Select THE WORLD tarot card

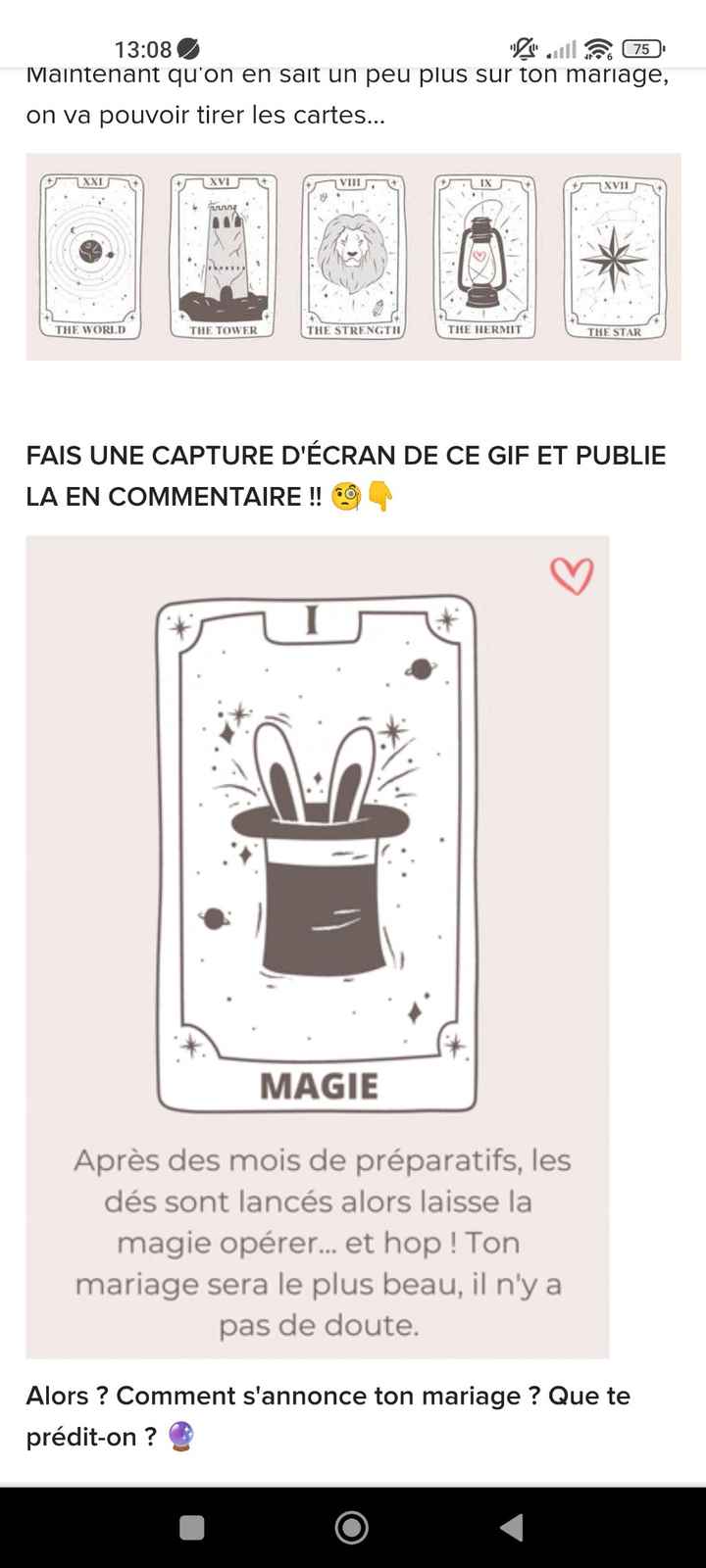90,255
